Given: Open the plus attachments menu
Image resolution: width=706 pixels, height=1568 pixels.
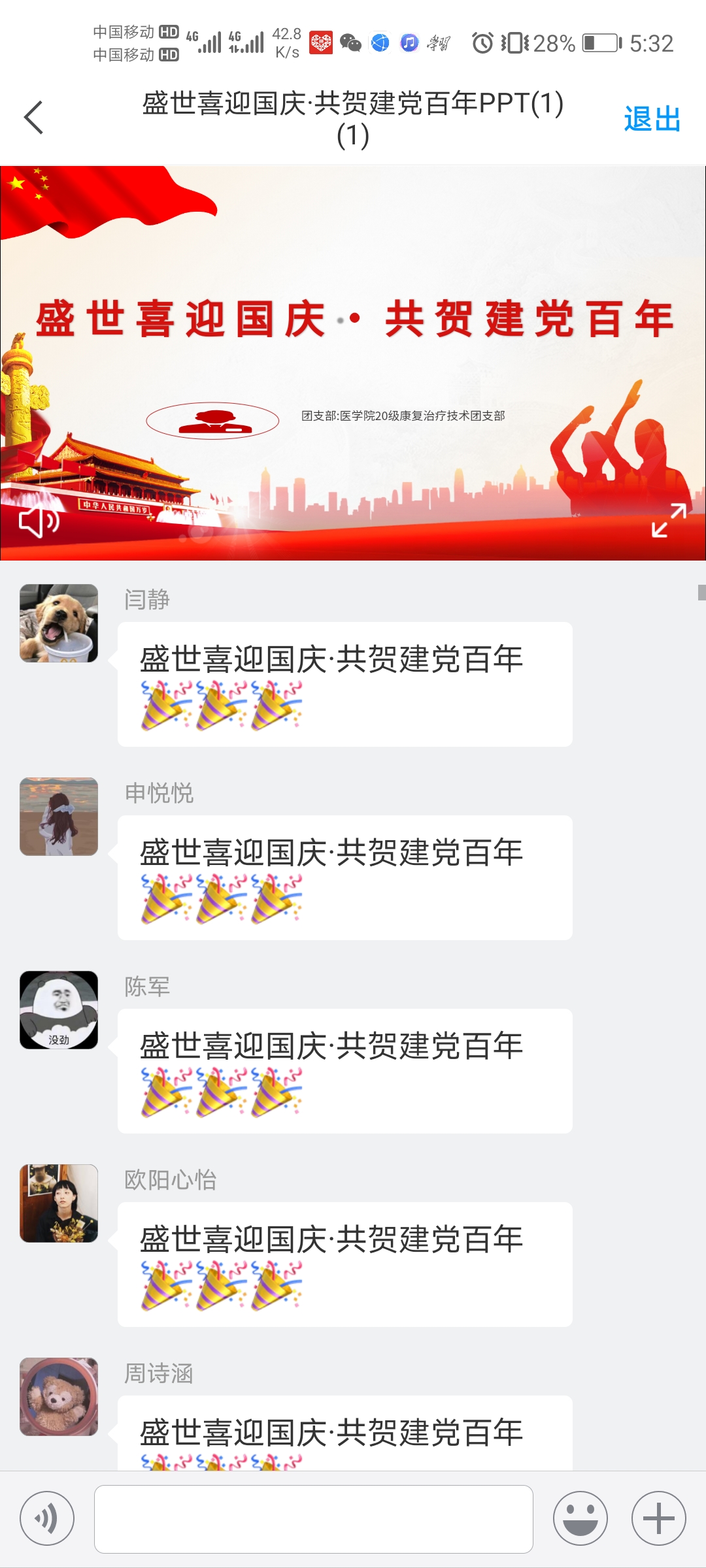Looking at the screenshot, I should click(x=658, y=1519).
